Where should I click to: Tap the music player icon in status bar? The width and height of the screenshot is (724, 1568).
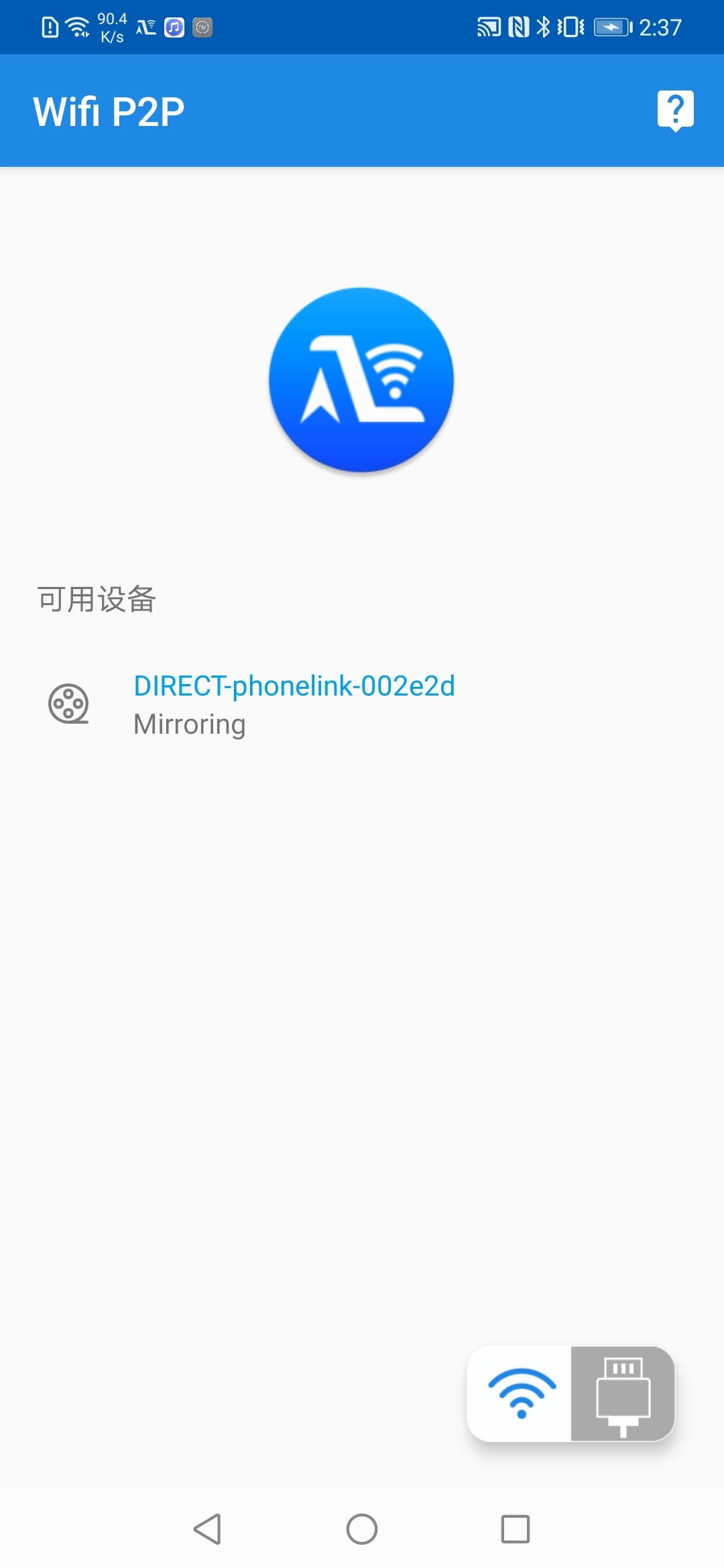[x=173, y=27]
